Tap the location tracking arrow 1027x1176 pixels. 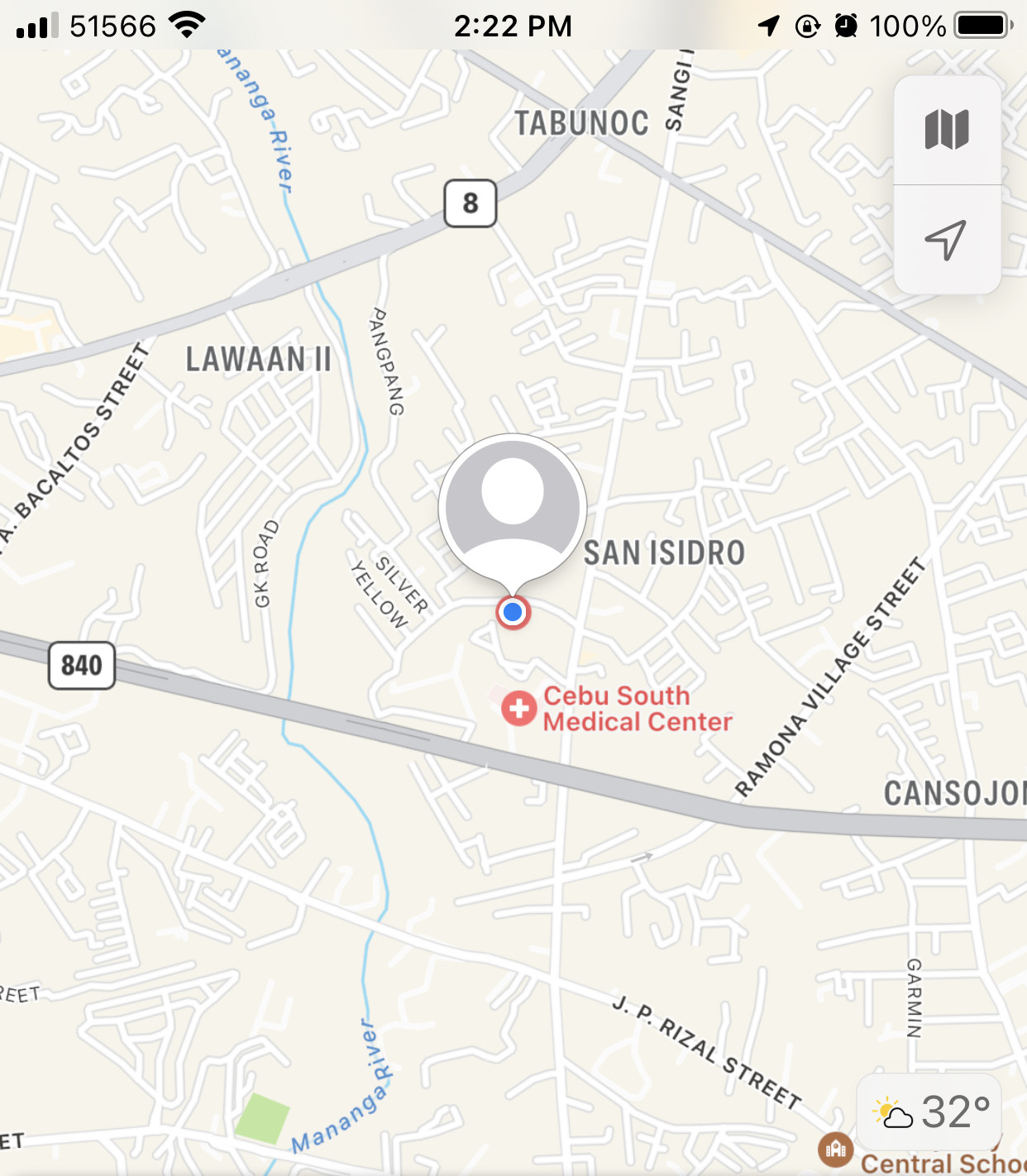point(946,240)
